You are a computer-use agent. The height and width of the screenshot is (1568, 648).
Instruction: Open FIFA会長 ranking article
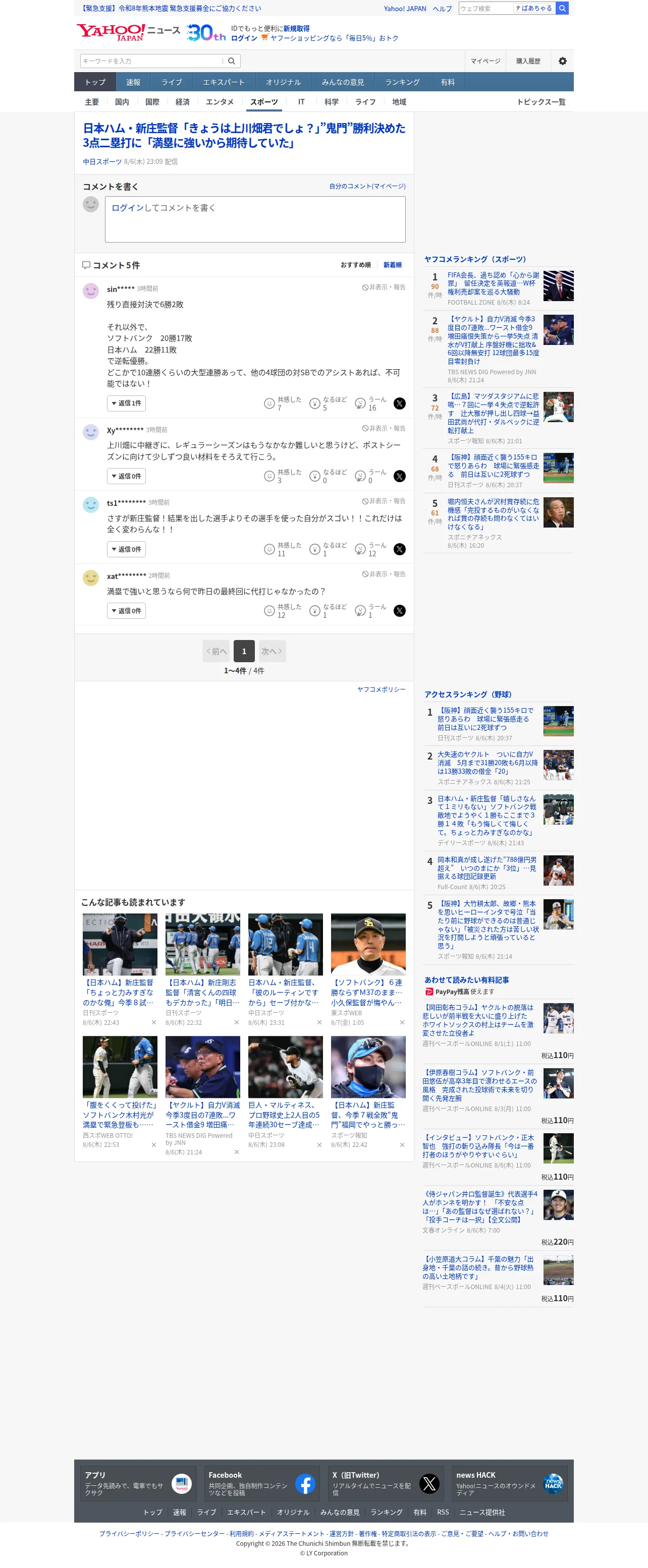click(x=493, y=283)
